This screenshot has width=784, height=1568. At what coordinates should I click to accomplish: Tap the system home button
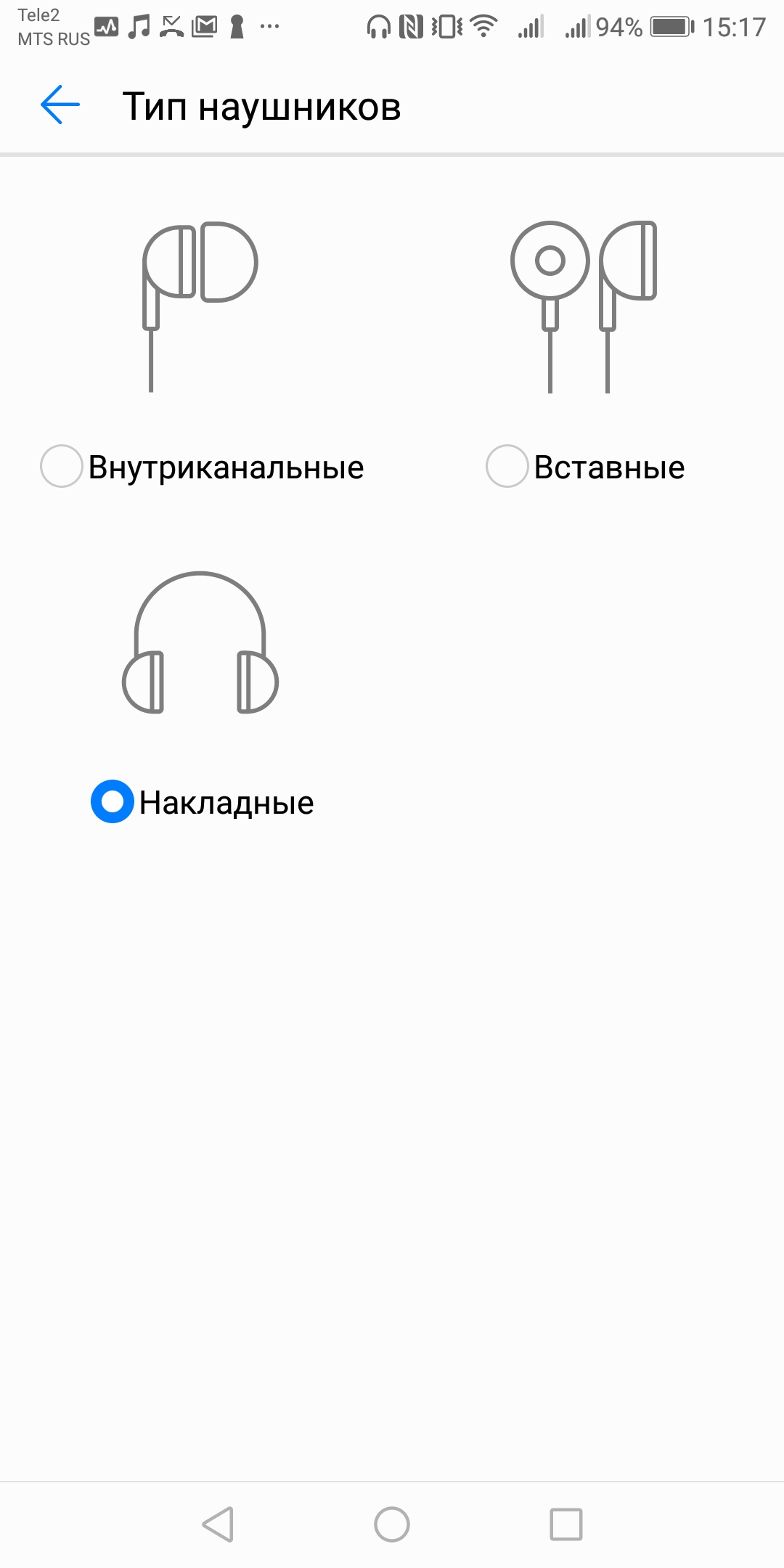pyautogui.click(x=392, y=1524)
